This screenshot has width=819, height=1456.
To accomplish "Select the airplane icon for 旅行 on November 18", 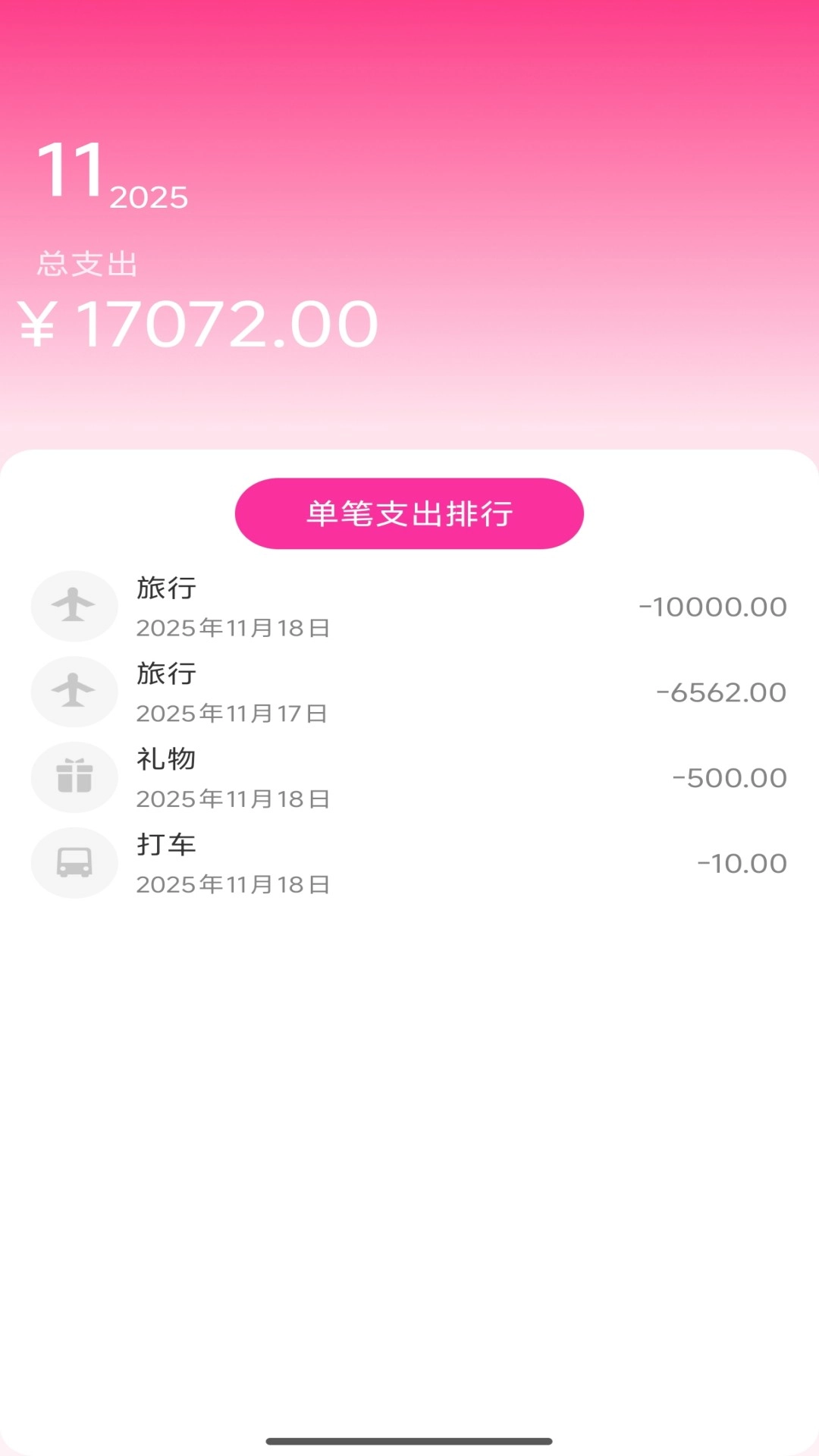I will (74, 606).
